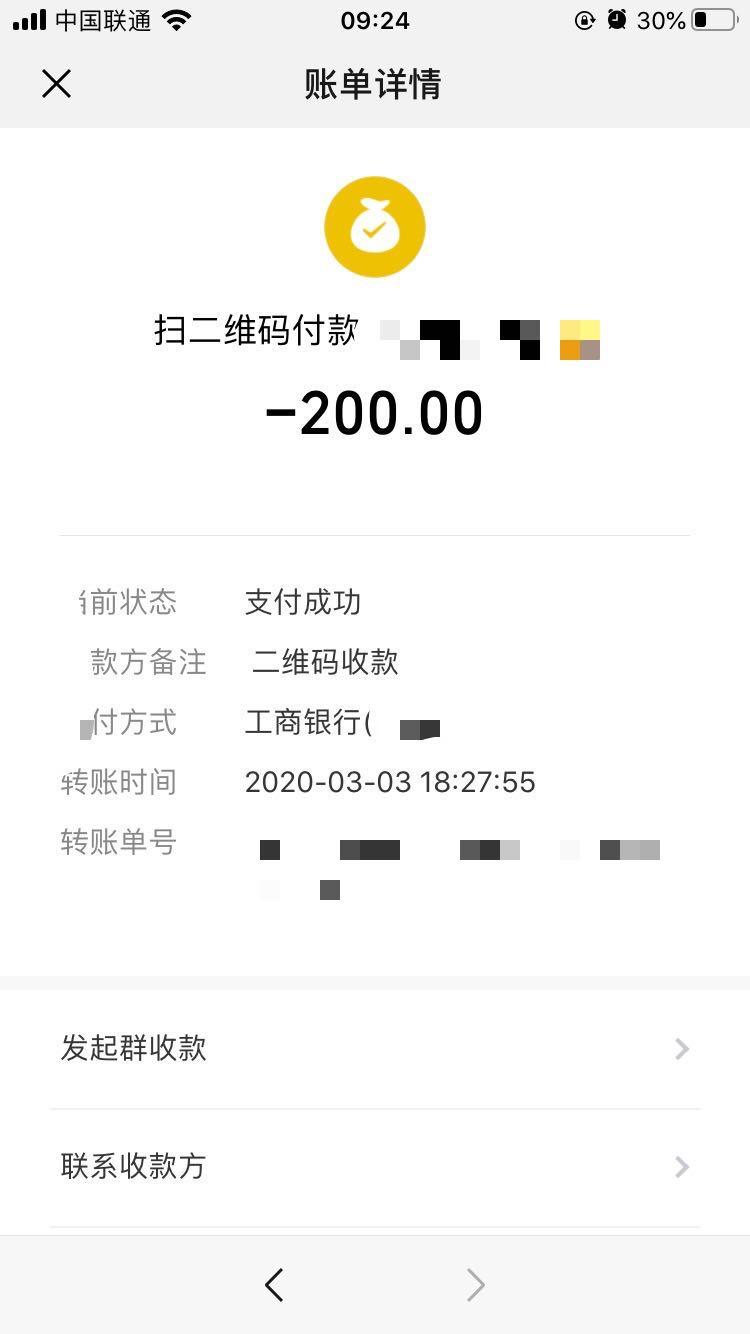This screenshot has height=1334, width=750.
Task: Navigate back using the left chevron
Action: click(273, 1285)
